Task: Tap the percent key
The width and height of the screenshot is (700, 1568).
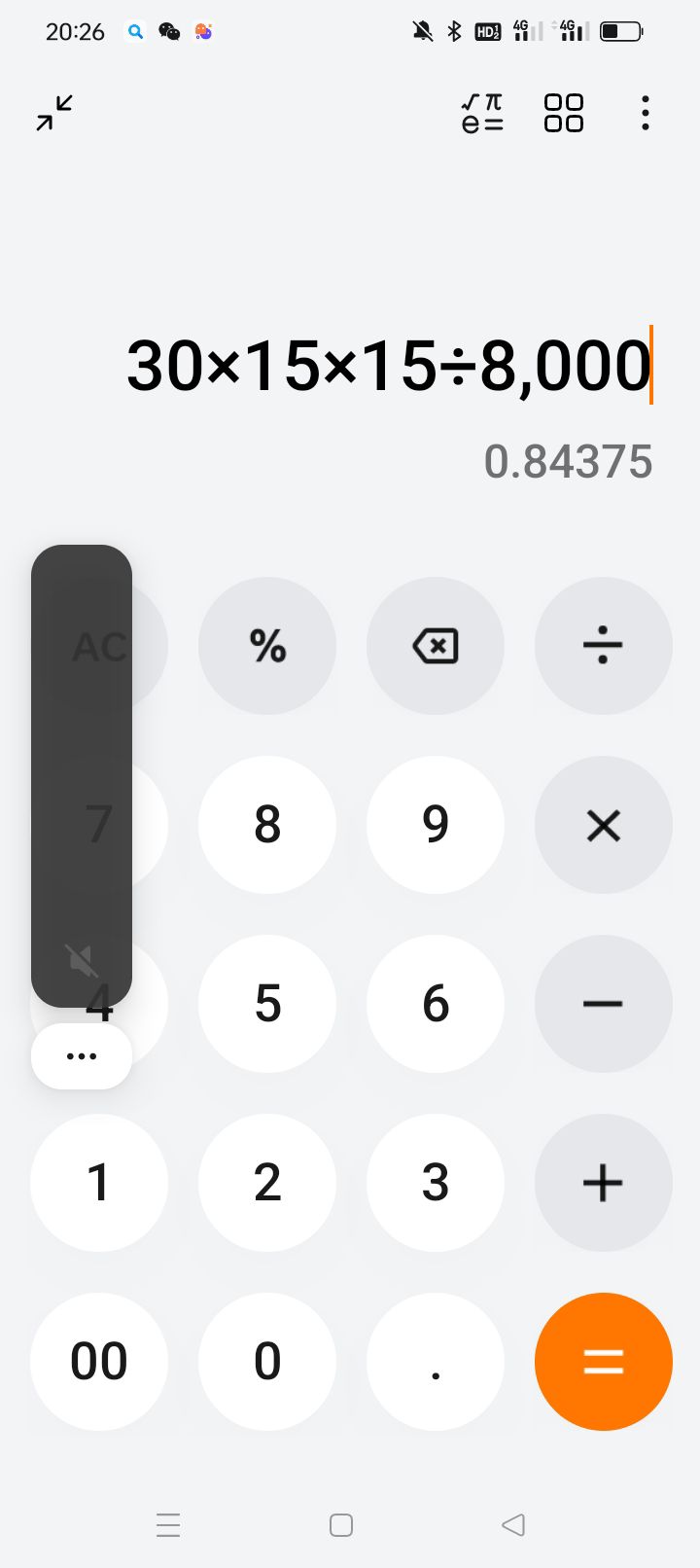Action: [x=267, y=646]
